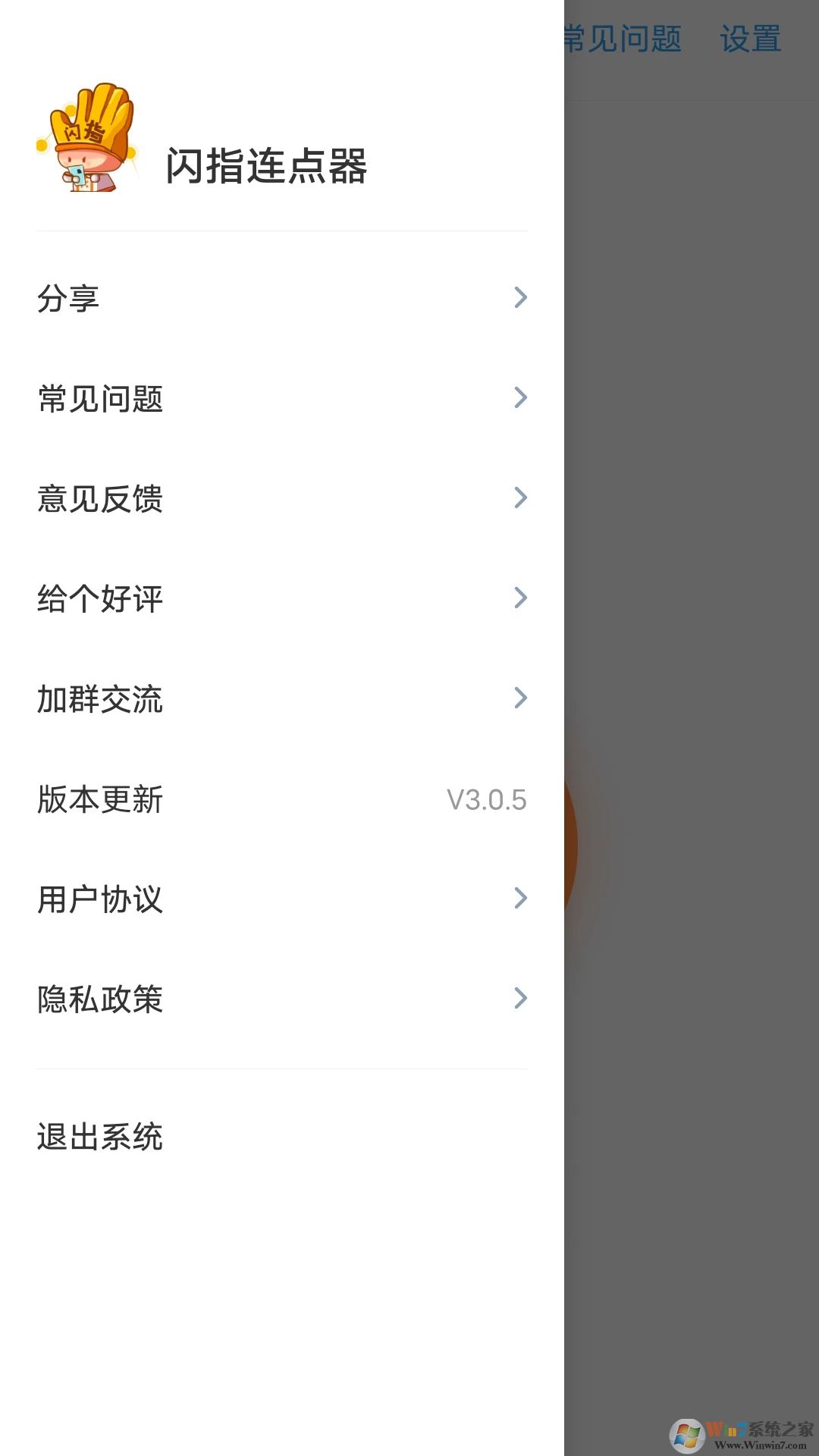Click the V3.0.5 version label
This screenshot has width=819, height=1456.
[486, 799]
